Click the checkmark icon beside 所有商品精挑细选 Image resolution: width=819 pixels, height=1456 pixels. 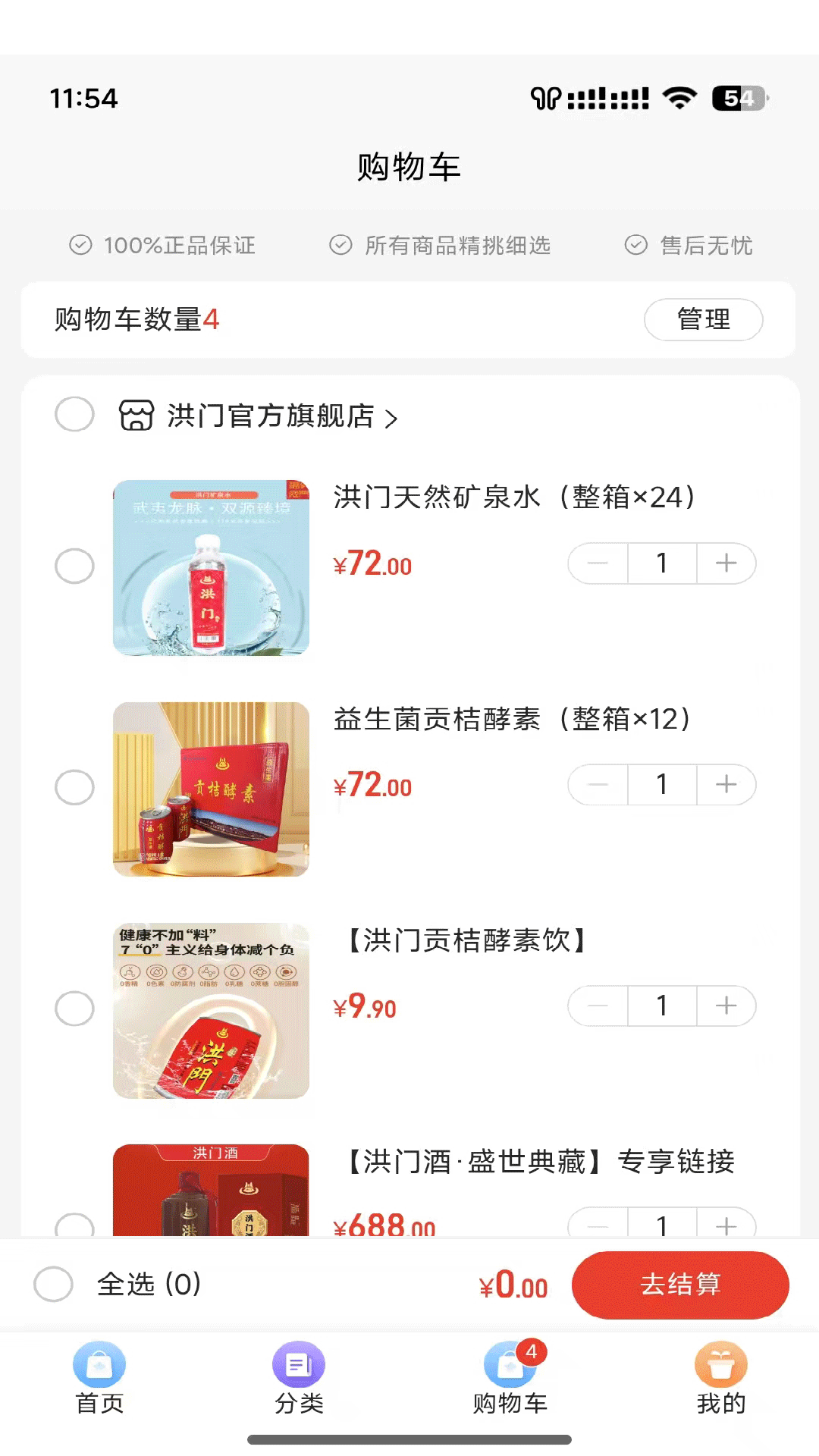pos(340,245)
